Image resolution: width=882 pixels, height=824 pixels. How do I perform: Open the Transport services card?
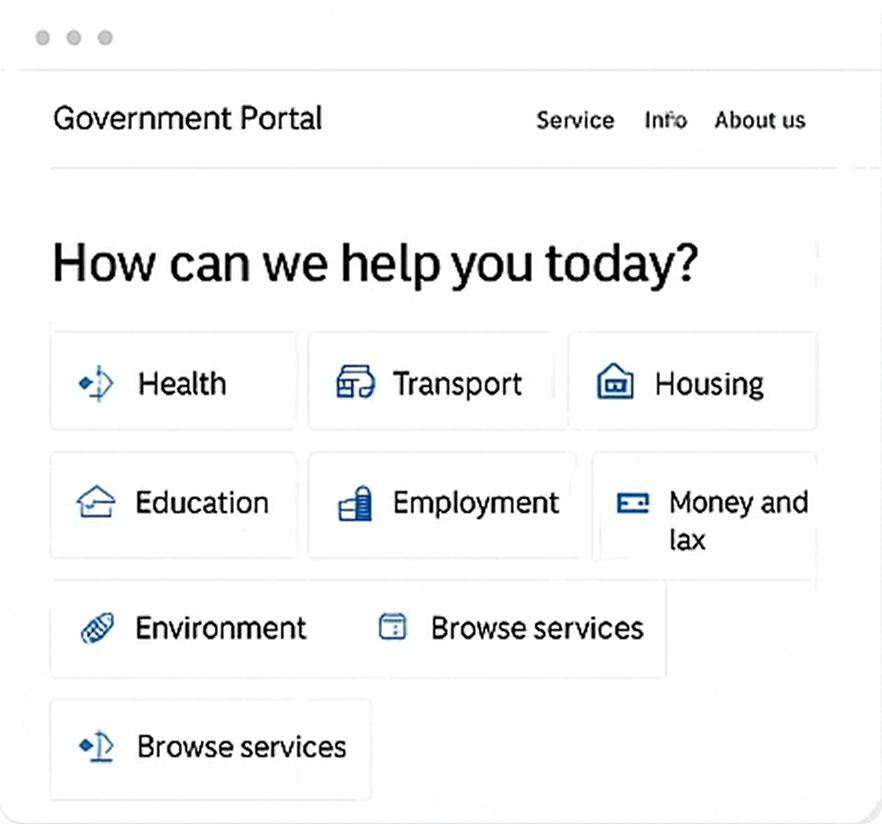pos(431,383)
